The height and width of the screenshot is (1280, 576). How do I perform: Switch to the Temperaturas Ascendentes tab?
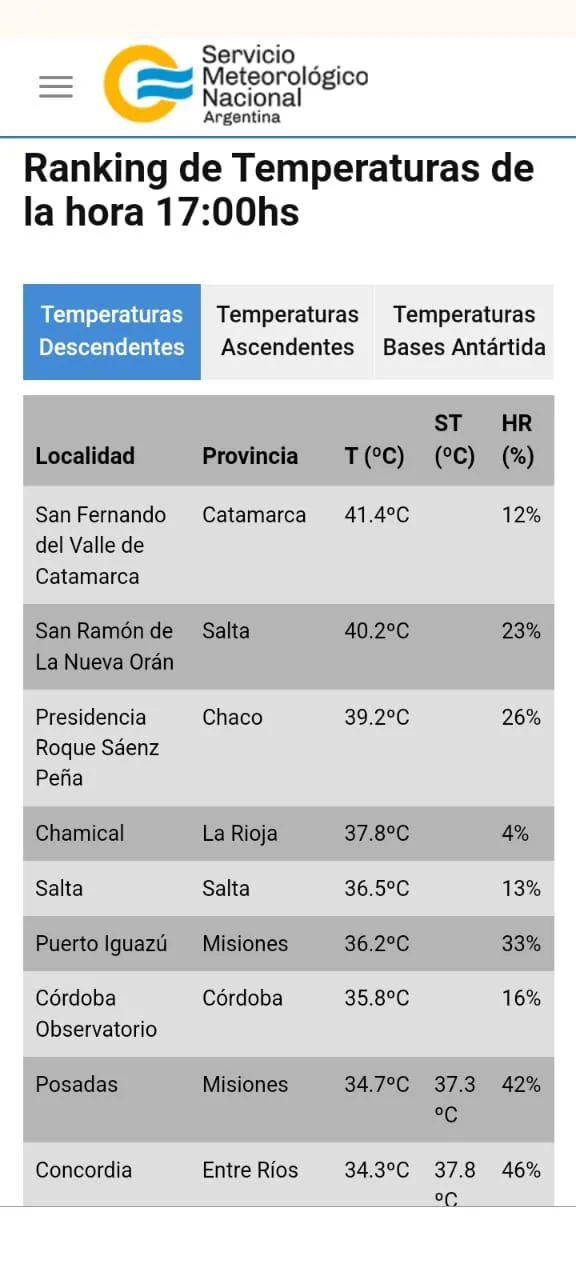point(288,331)
